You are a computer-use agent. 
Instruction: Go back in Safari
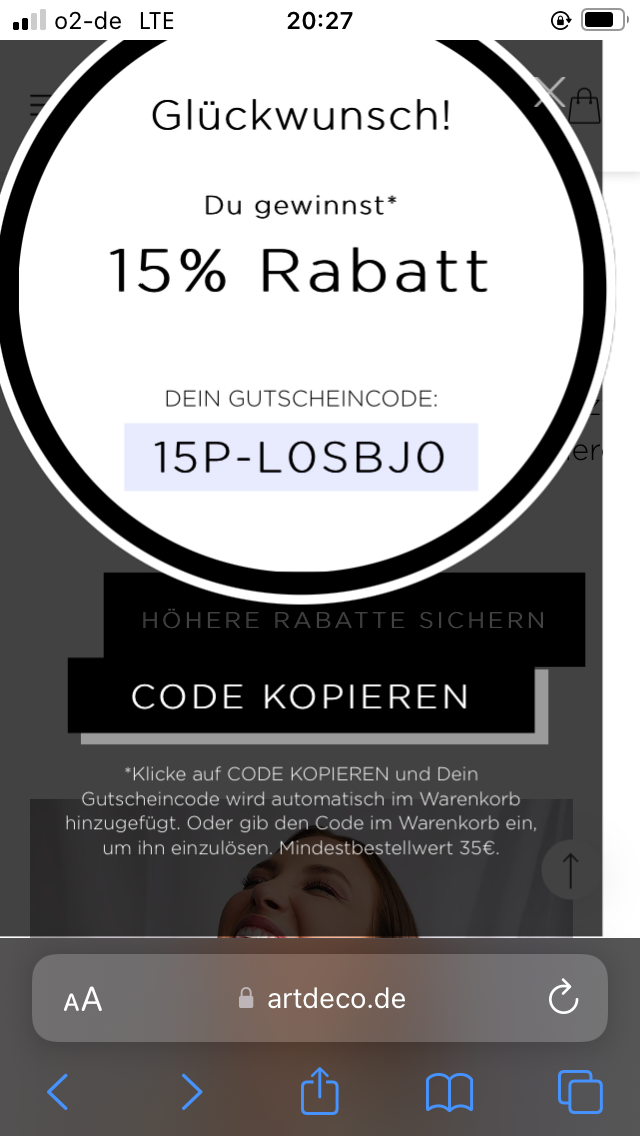[58, 1091]
